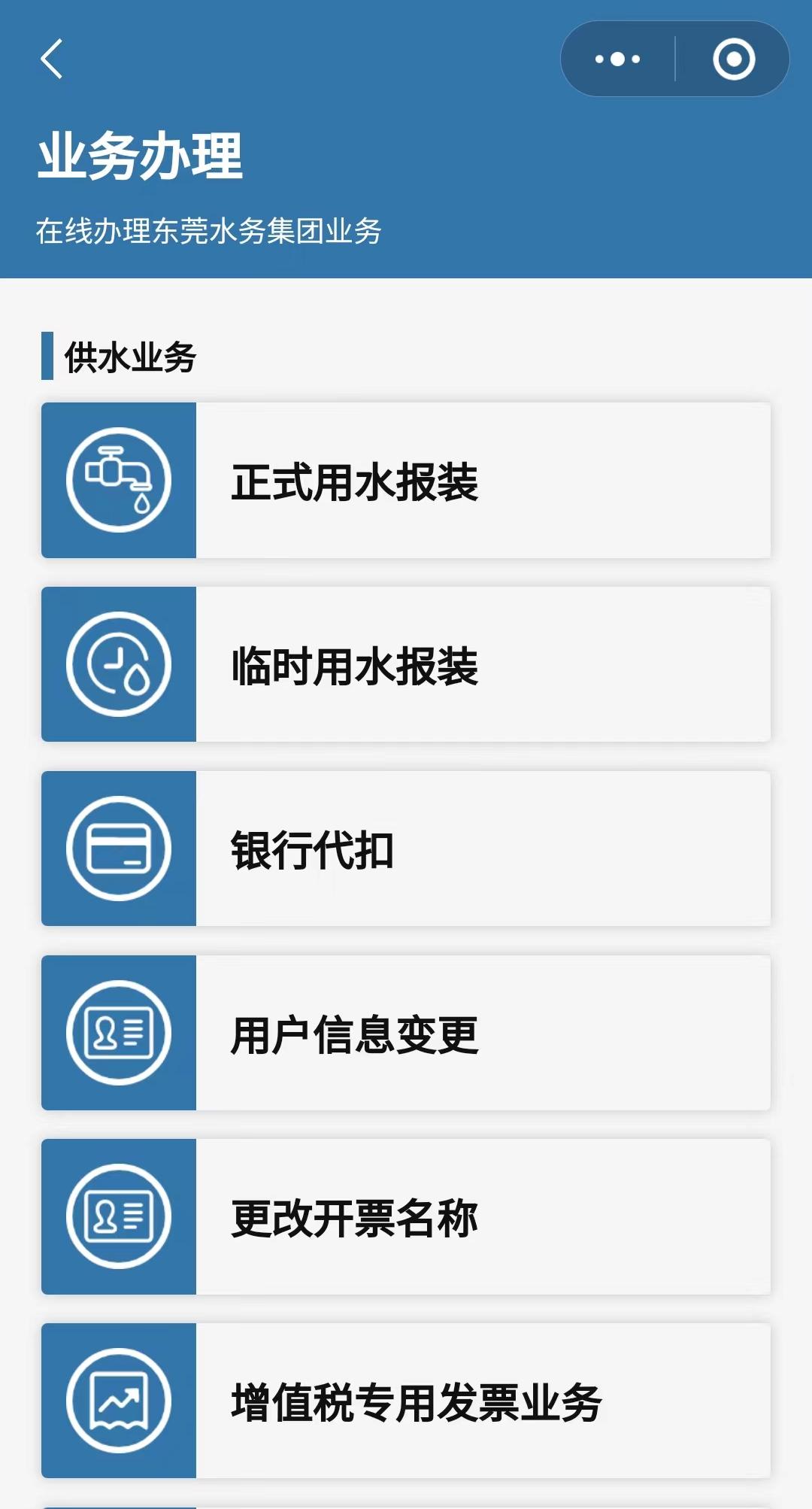This screenshot has width=812, height=1509.
Task: Tap the 供水业务 section header
Action: click(128, 354)
